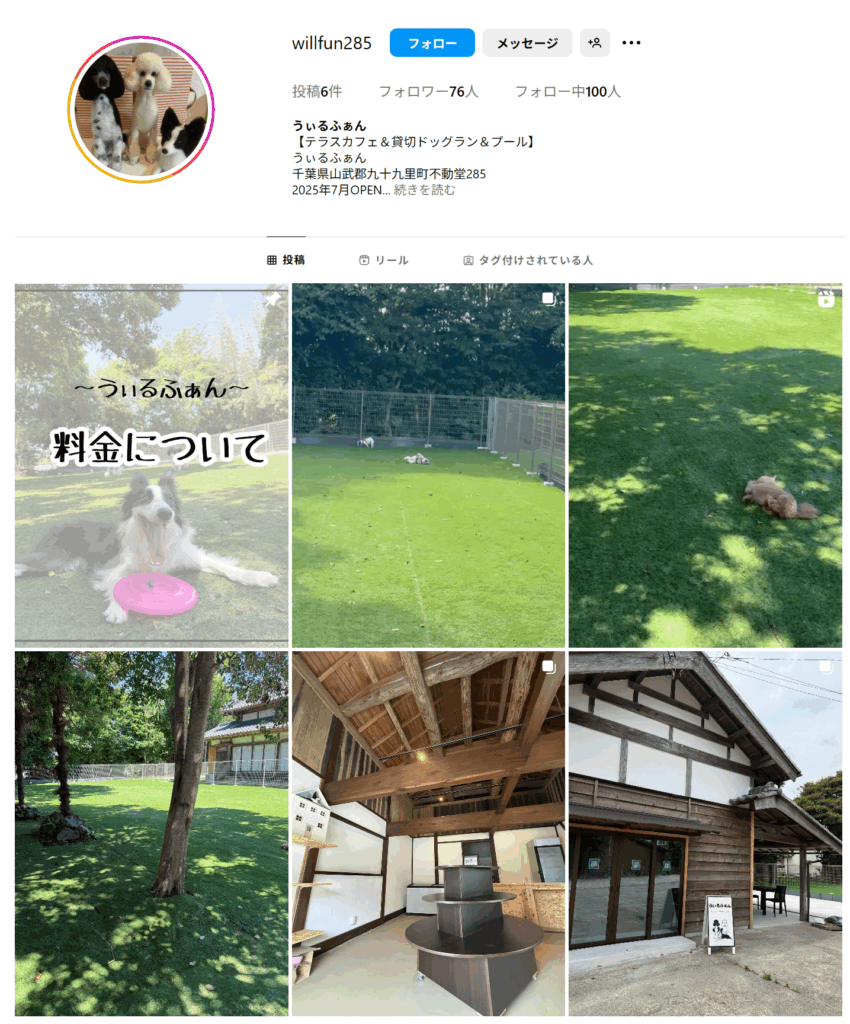Open the pinned 料金について post
This screenshot has width=850, height=1024.
(151, 465)
